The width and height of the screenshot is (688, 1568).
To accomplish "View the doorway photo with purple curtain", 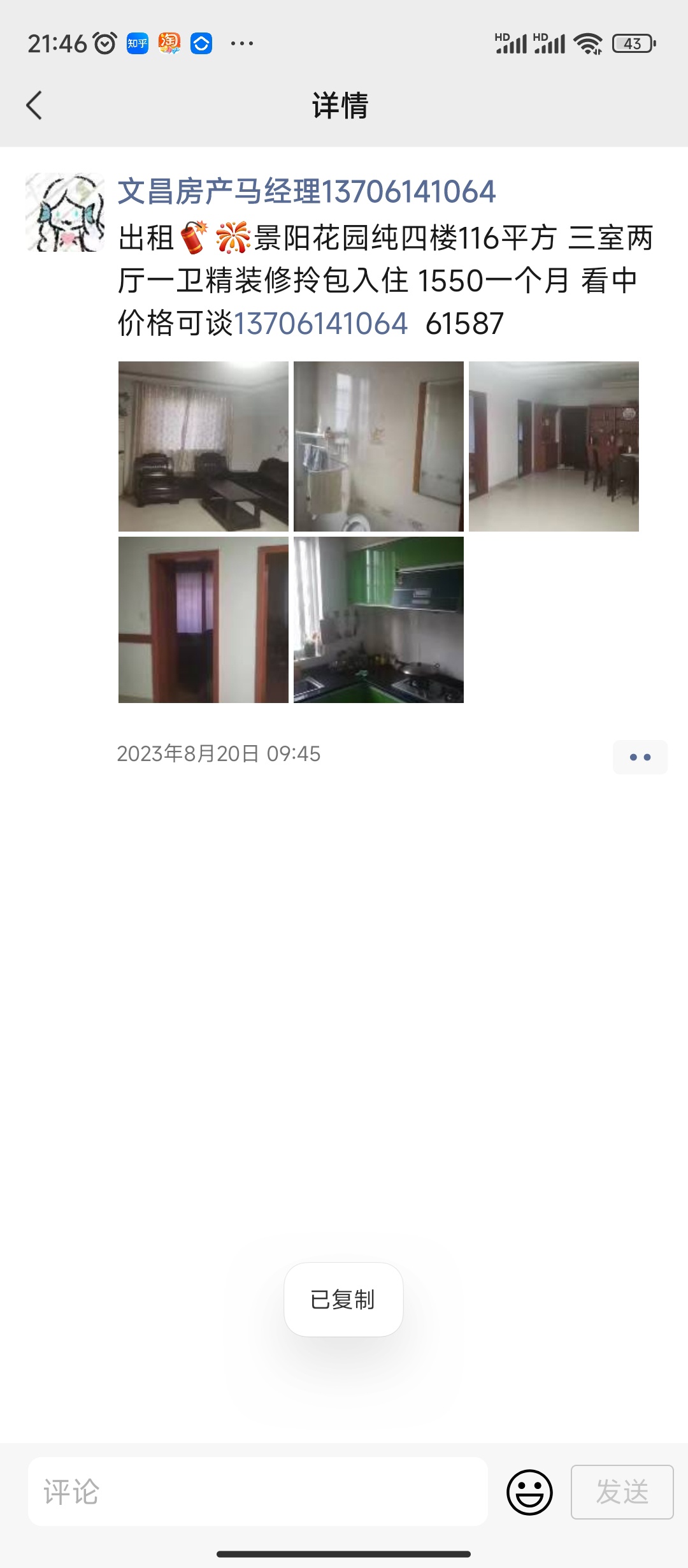I will point(203,620).
